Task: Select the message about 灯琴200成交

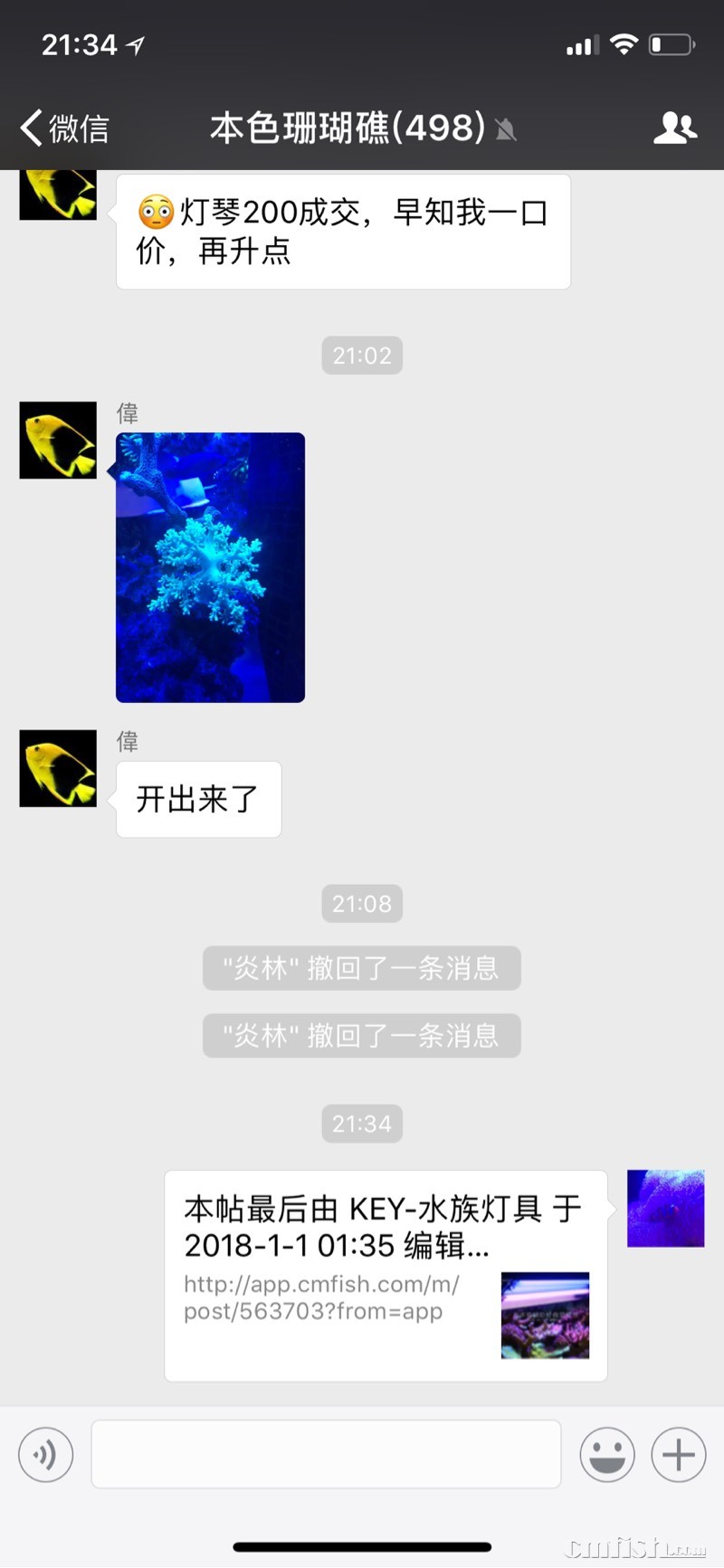Action: coord(342,231)
